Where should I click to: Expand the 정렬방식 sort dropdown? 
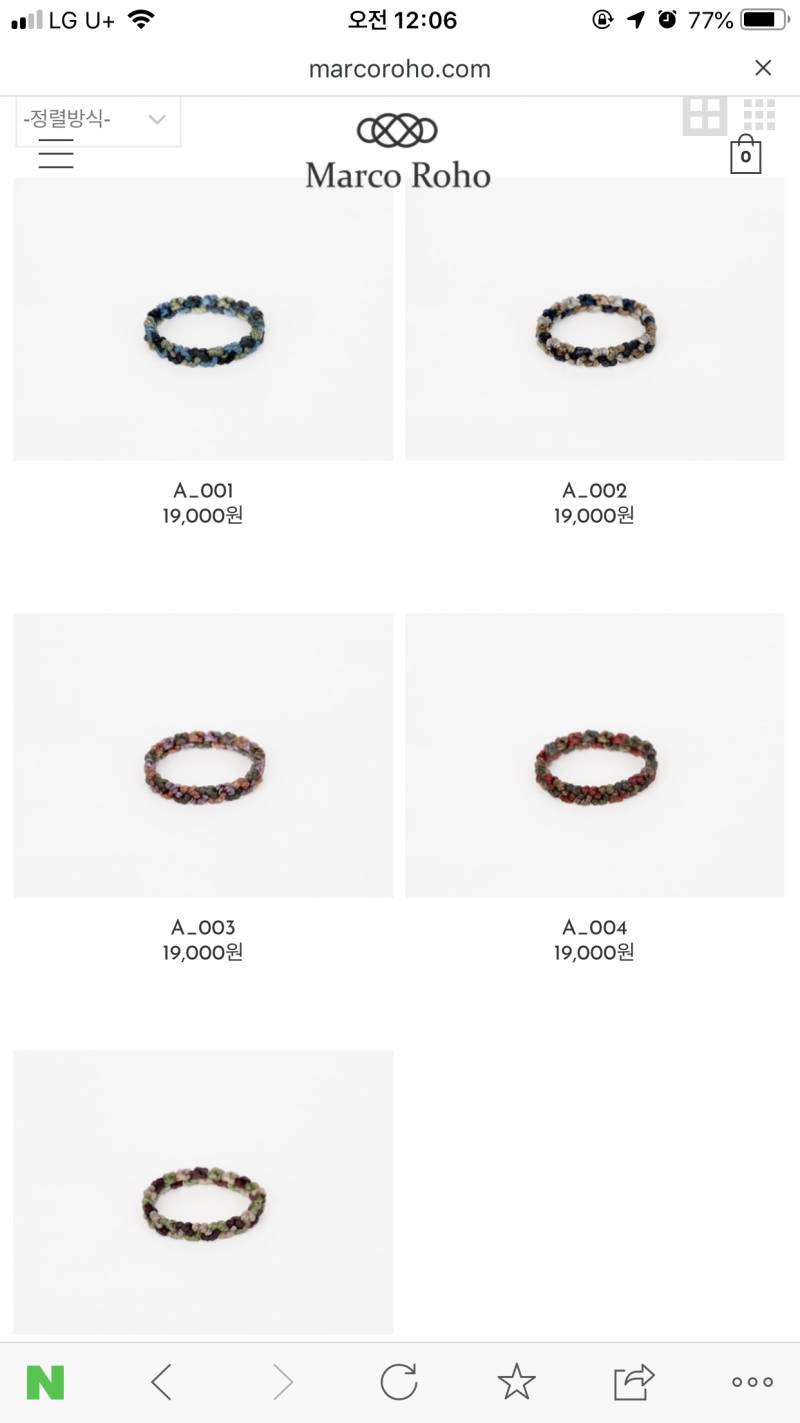(98, 120)
